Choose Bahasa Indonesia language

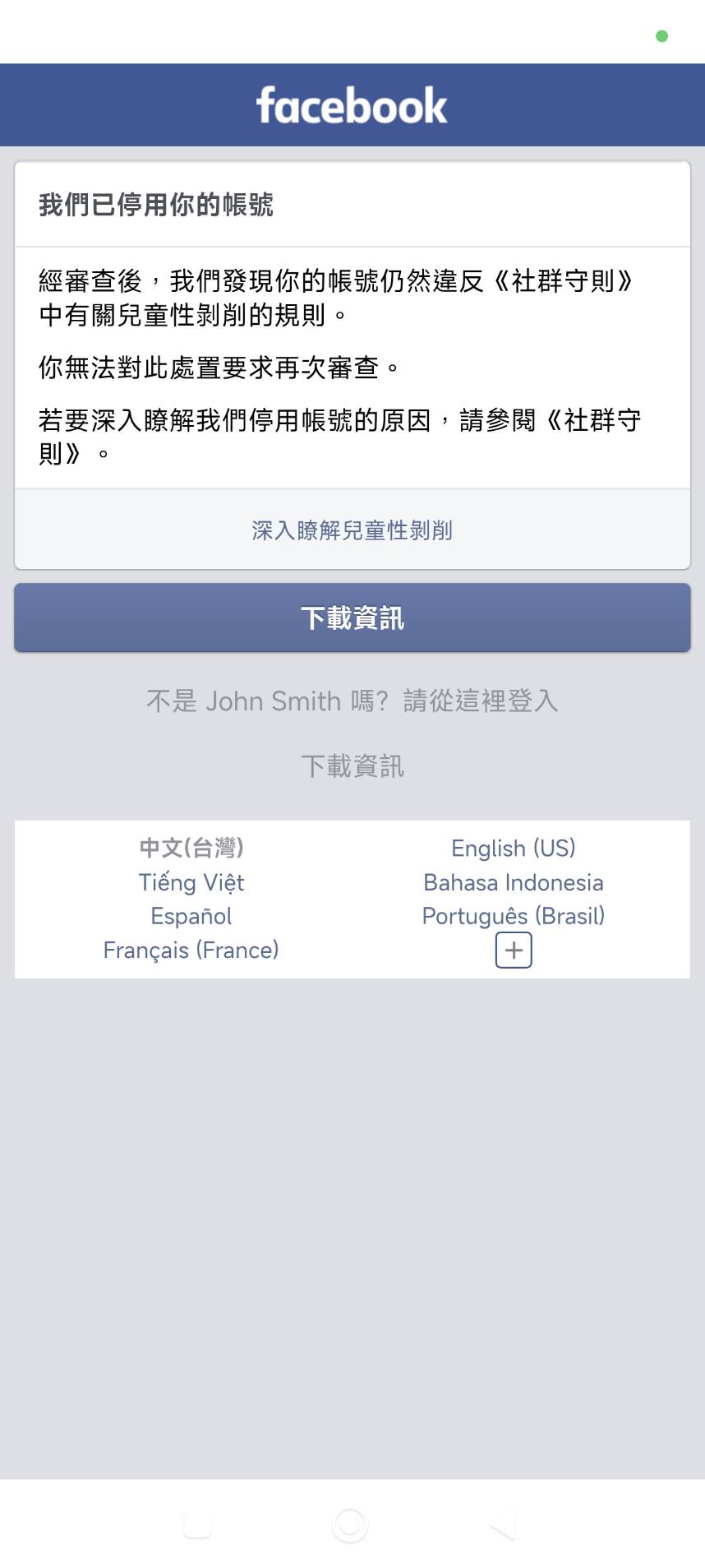pyautogui.click(x=514, y=882)
